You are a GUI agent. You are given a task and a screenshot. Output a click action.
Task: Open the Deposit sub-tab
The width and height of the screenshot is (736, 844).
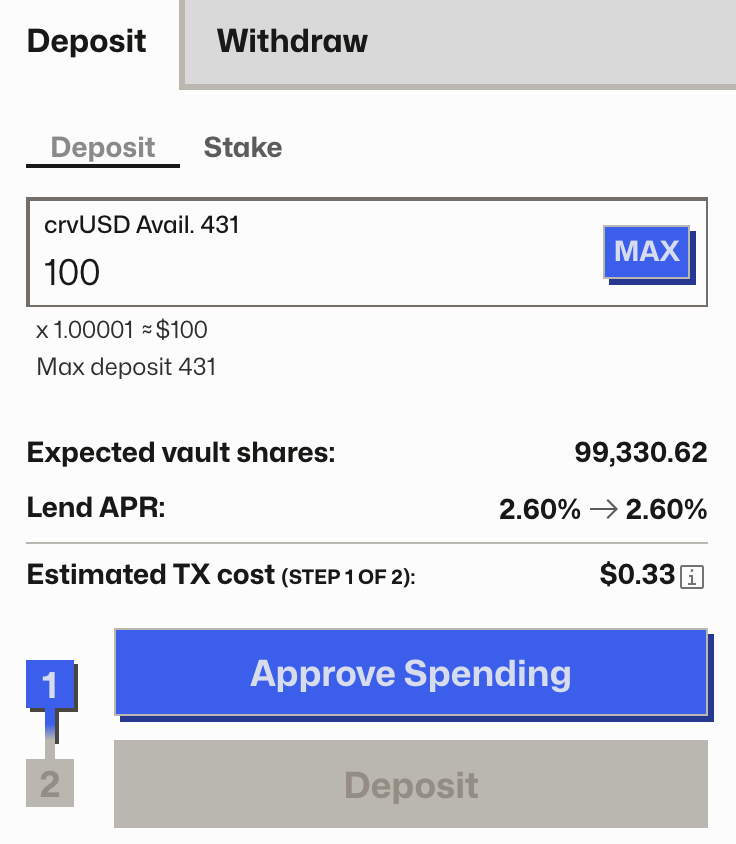coord(101,147)
